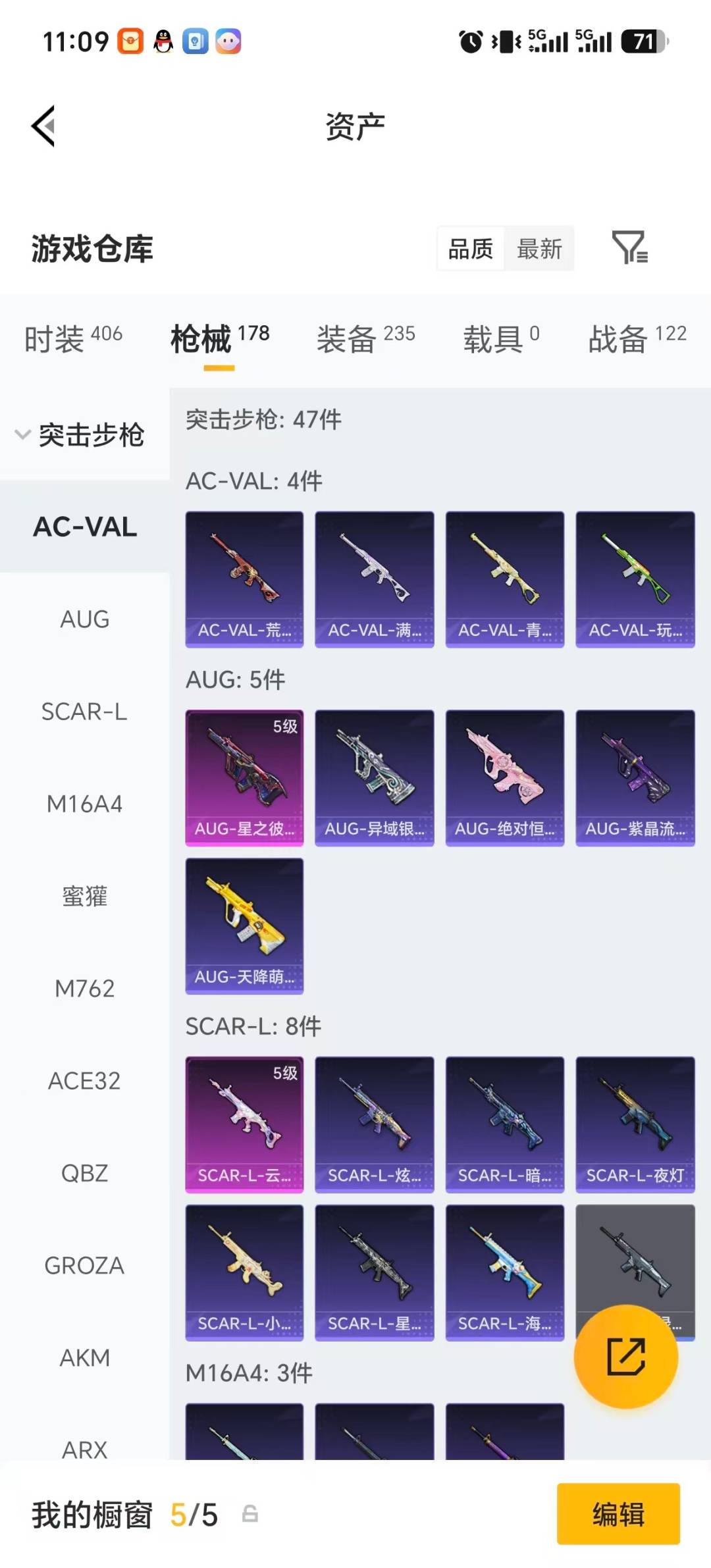
Task: Switch to the 装备 tab
Action: pos(365,338)
